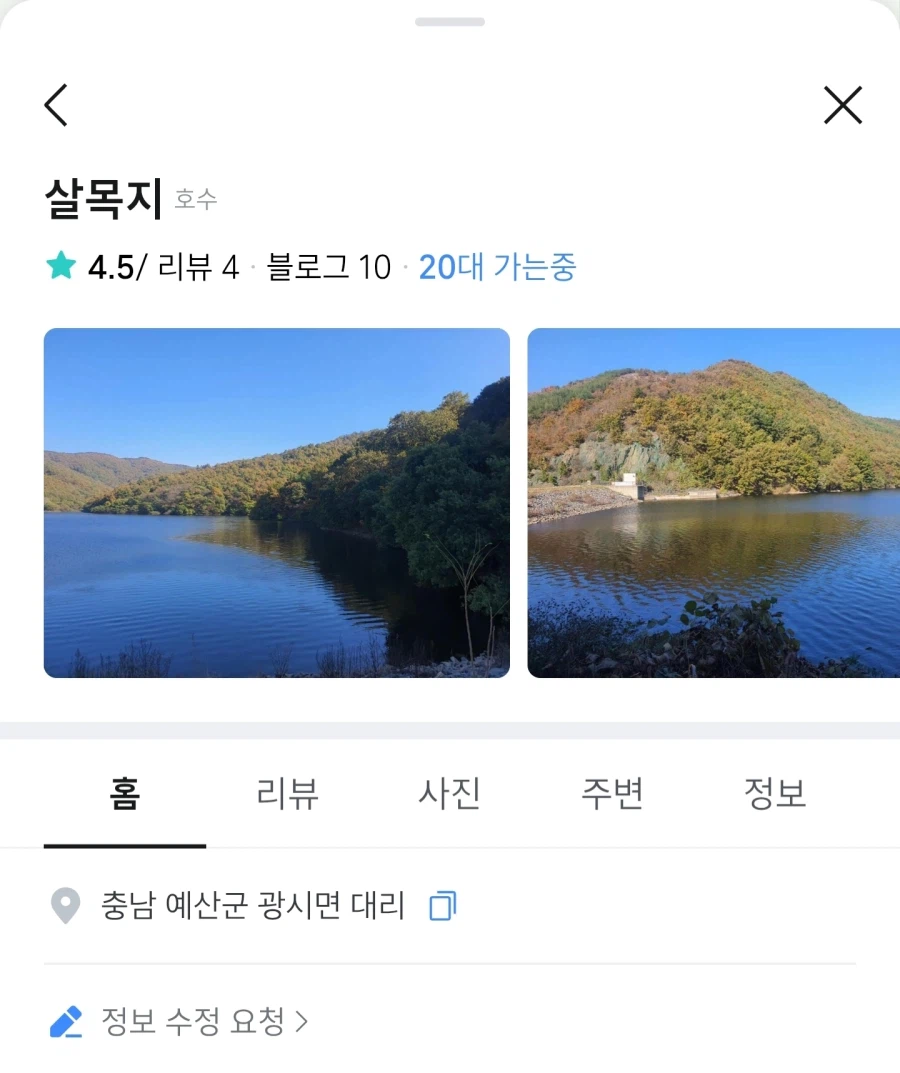900x1073 pixels.
Task: Click the copy icon beside the address
Action: 442,904
